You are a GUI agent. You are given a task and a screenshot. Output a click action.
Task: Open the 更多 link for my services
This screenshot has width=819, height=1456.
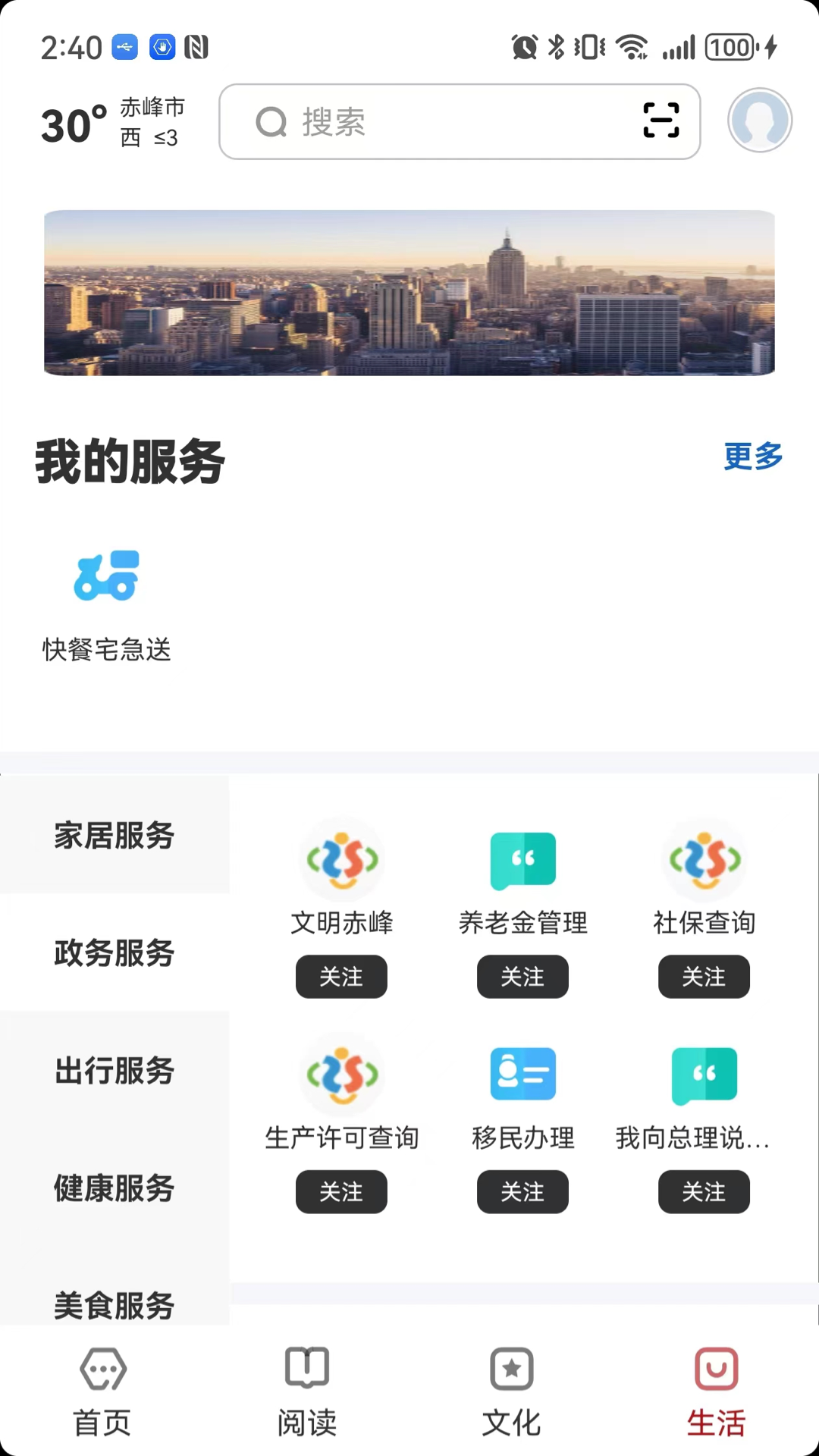752,456
